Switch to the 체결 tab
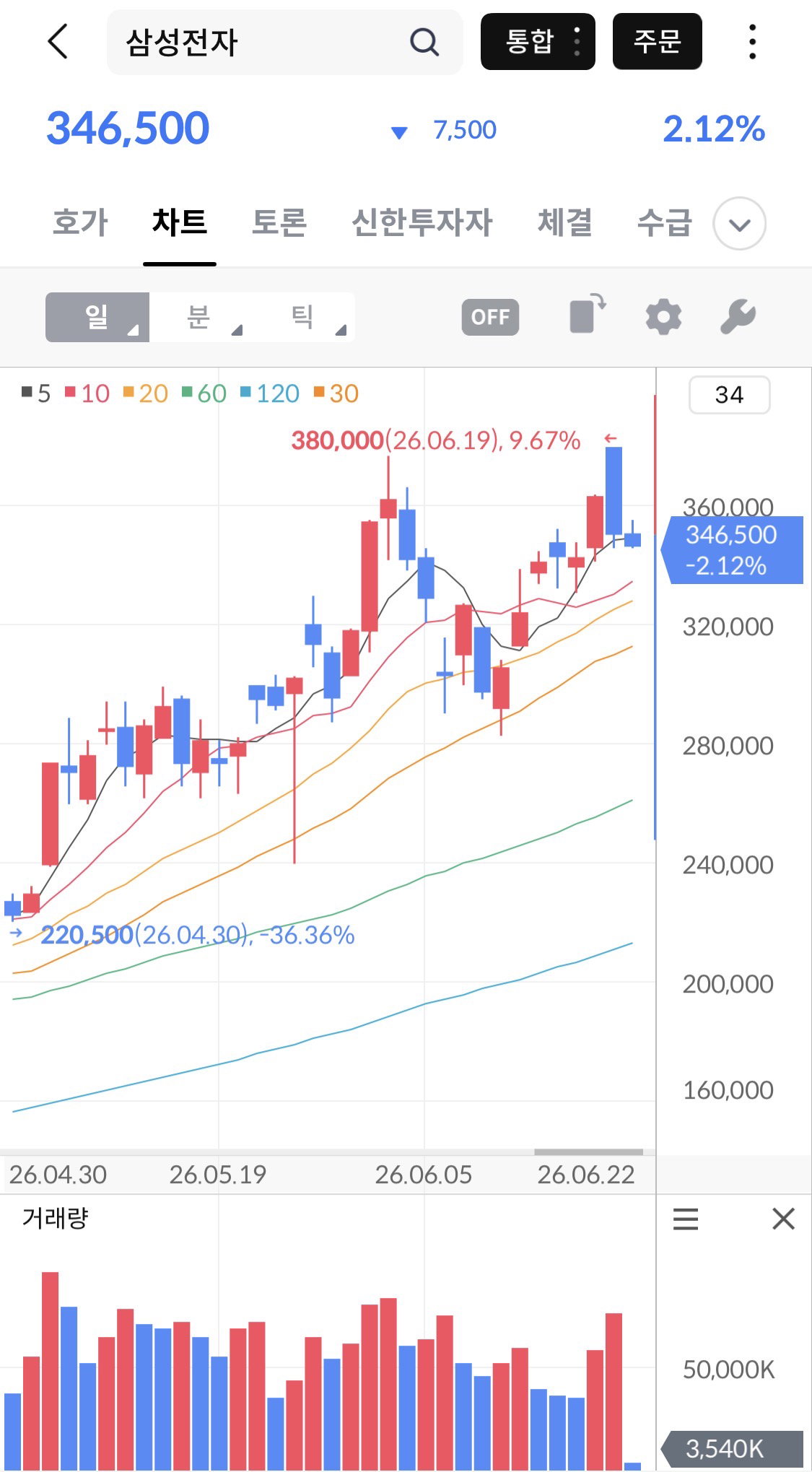Image resolution: width=812 pixels, height=1472 pixels. click(564, 222)
